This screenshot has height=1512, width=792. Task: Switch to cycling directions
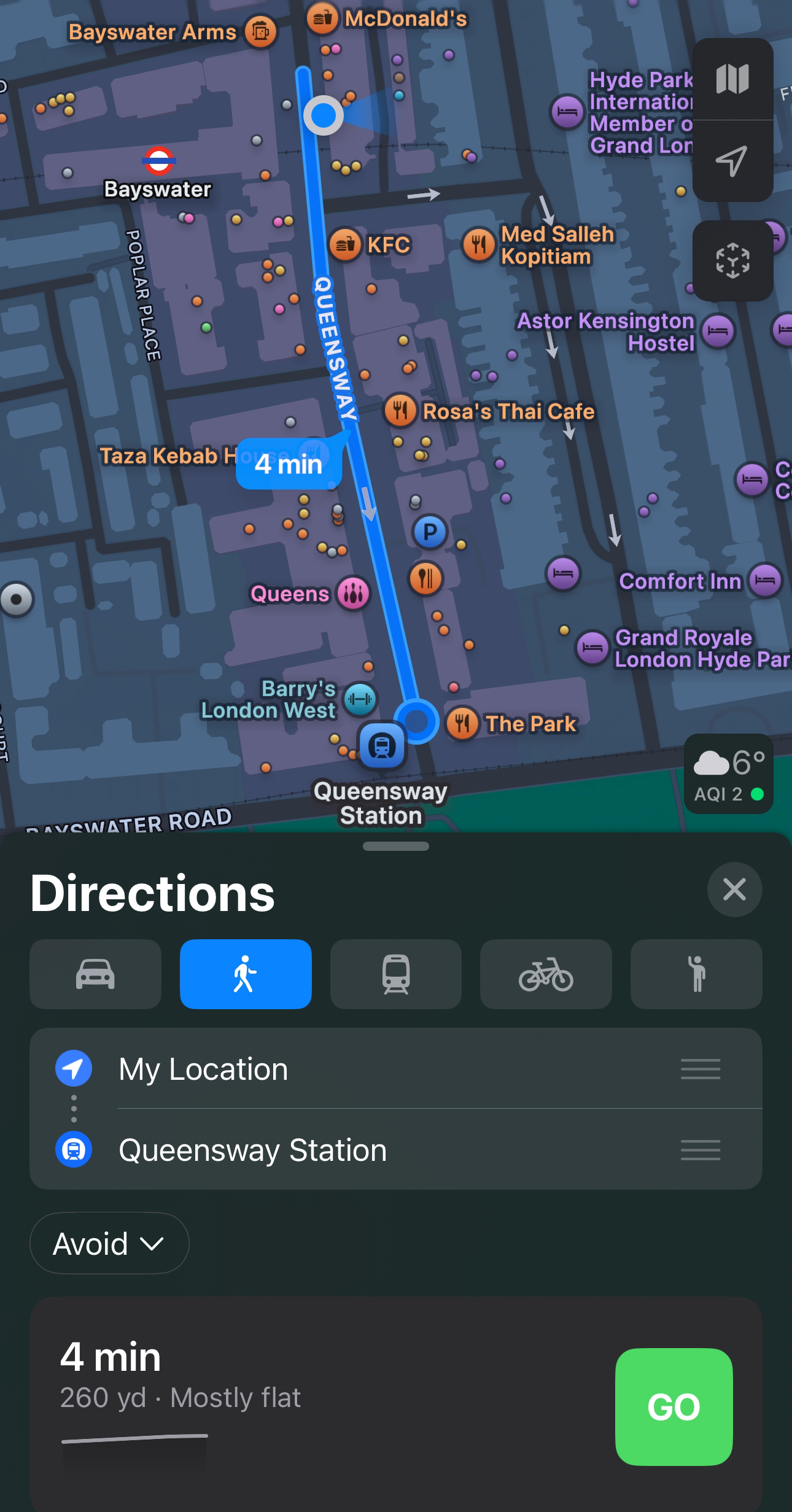[546, 974]
